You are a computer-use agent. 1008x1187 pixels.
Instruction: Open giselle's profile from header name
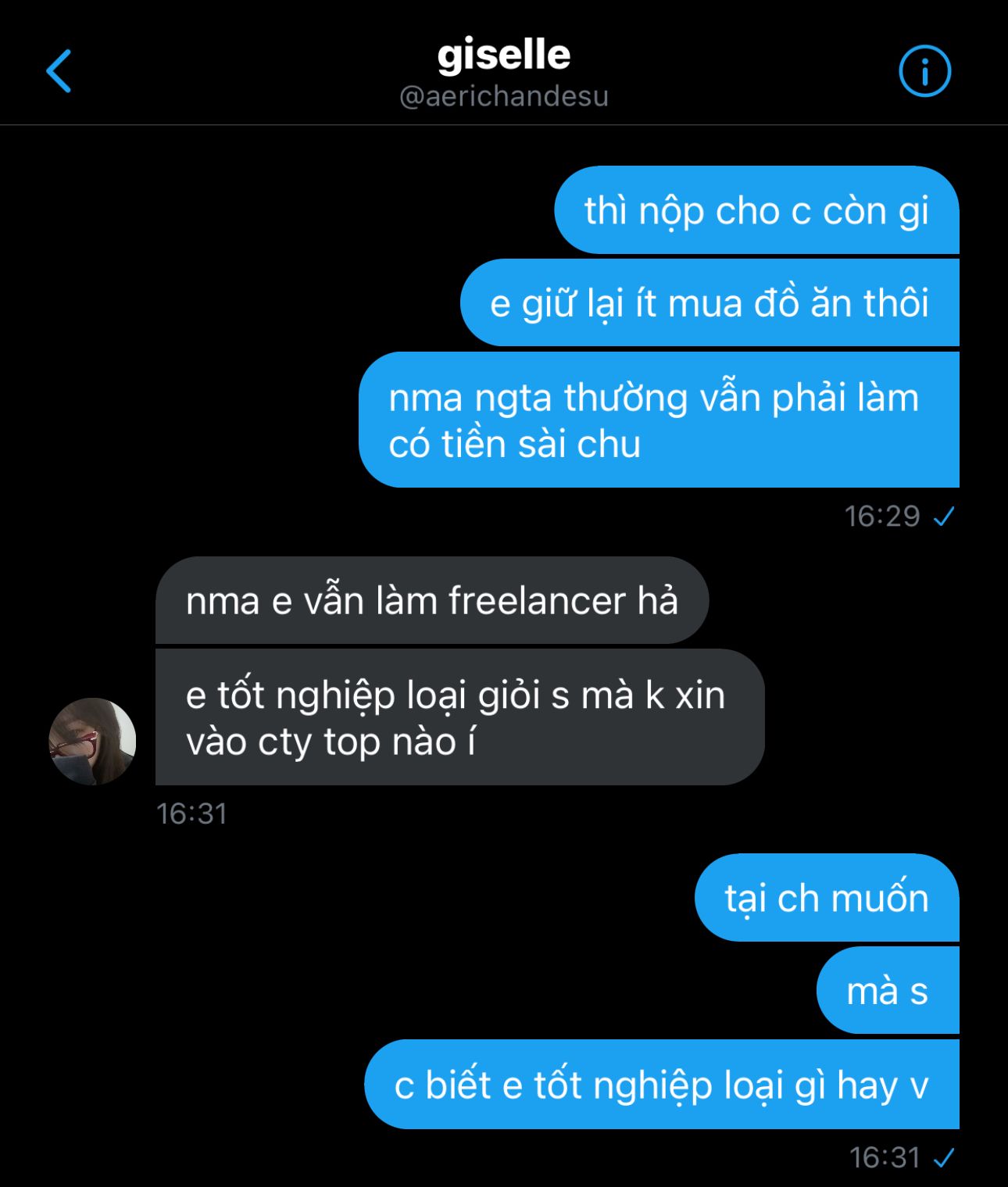tap(503, 55)
